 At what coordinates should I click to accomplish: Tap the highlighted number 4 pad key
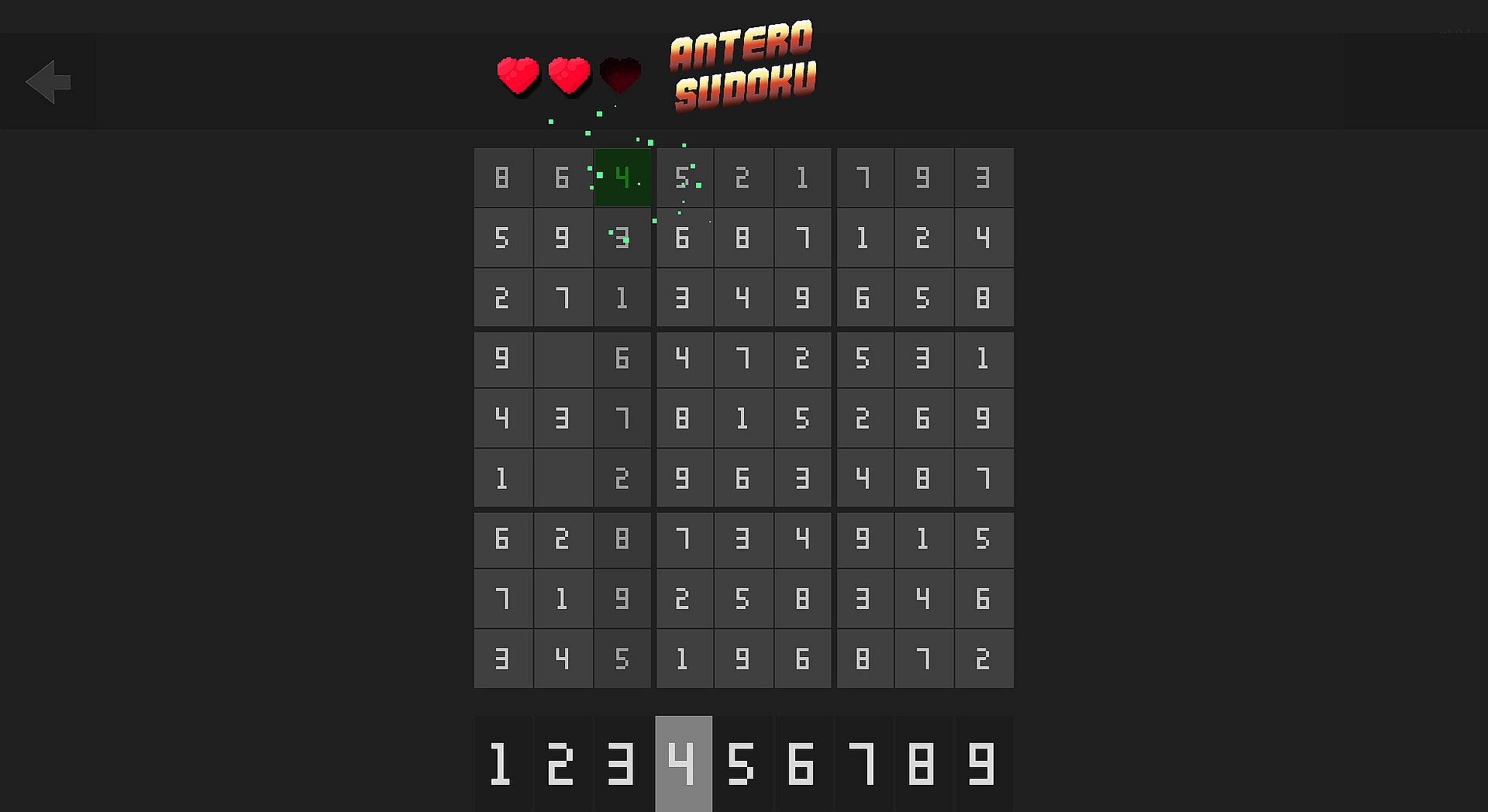click(x=683, y=763)
